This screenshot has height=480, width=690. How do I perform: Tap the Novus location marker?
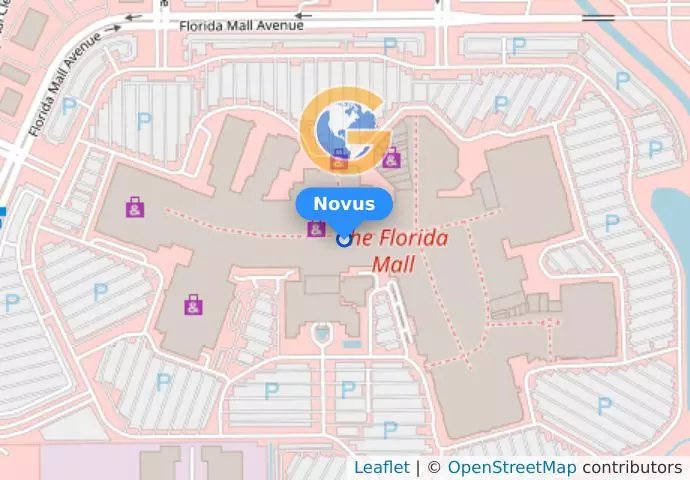(344, 238)
